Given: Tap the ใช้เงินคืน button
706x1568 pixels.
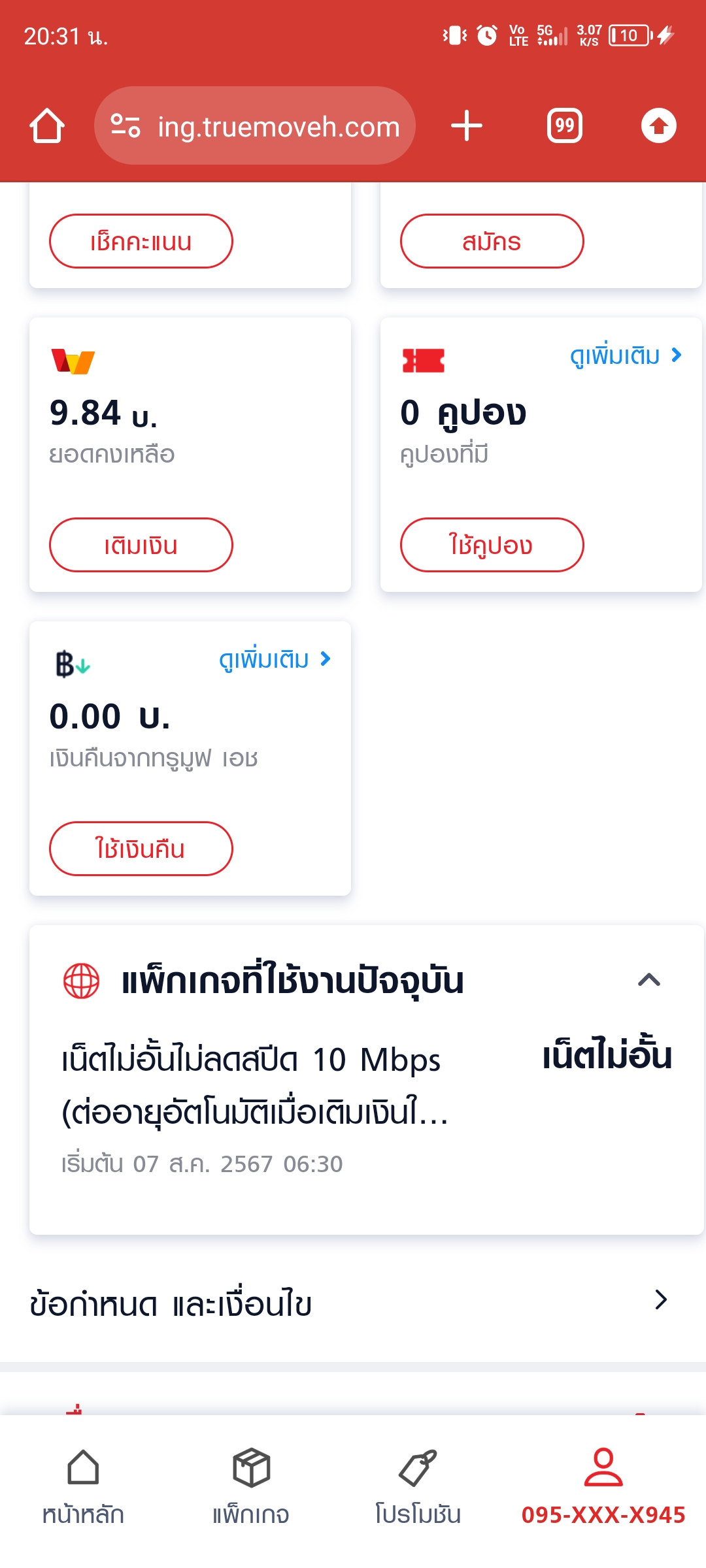Looking at the screenshot, I should point(141,849).
